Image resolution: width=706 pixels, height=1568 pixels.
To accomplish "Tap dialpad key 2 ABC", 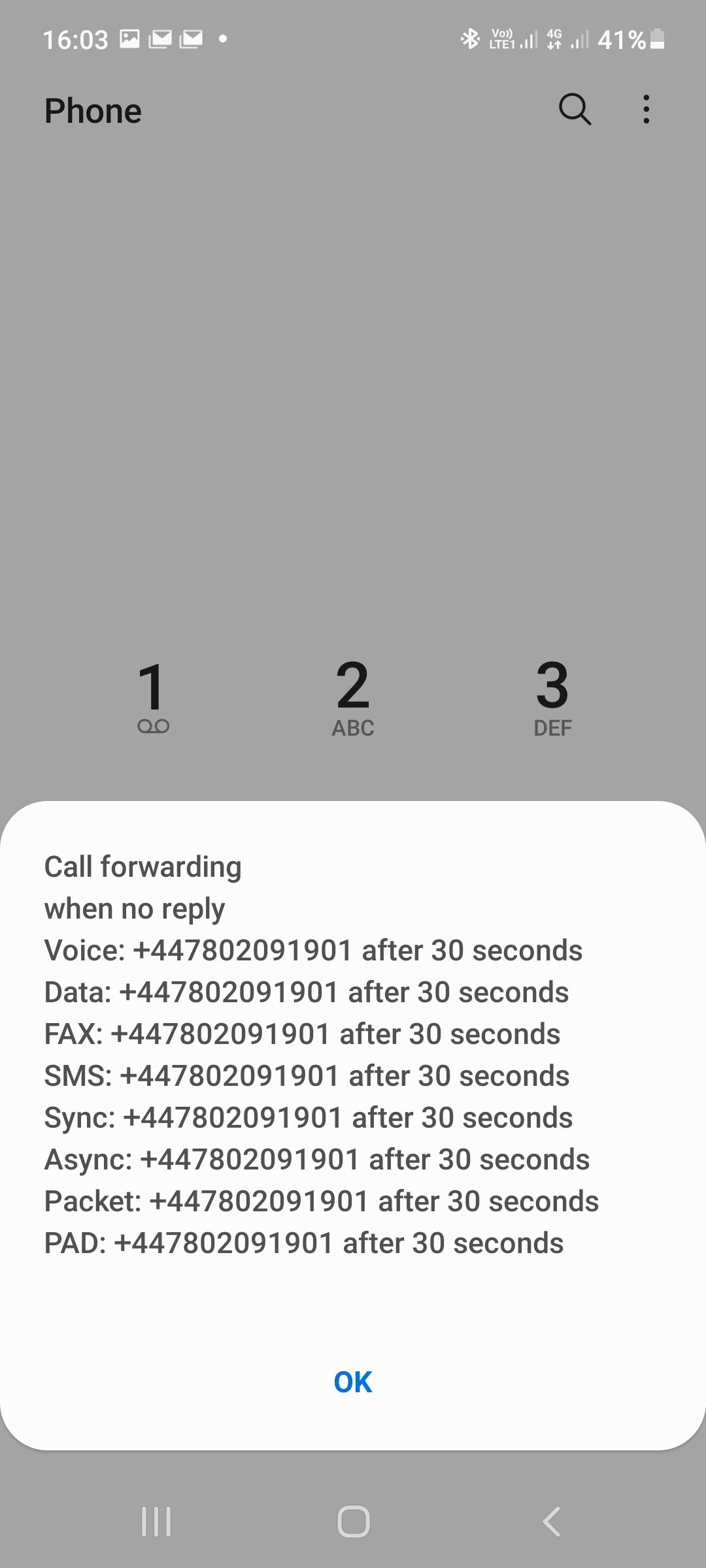I will 352,696.
